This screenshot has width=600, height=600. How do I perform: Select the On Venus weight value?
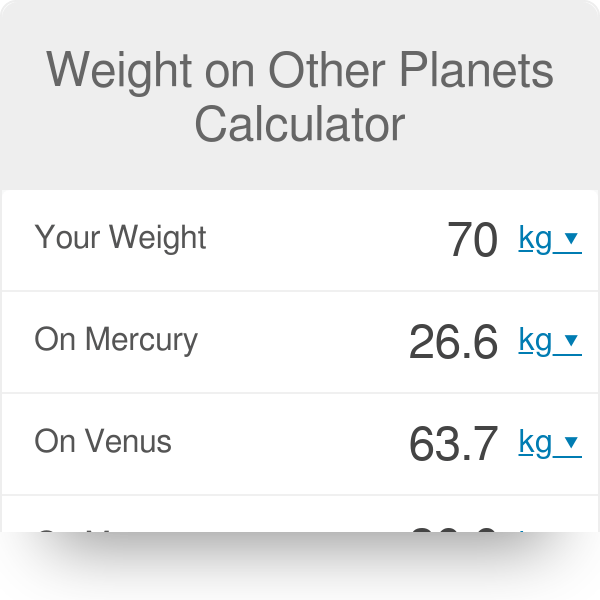click(x=453, y=444)
